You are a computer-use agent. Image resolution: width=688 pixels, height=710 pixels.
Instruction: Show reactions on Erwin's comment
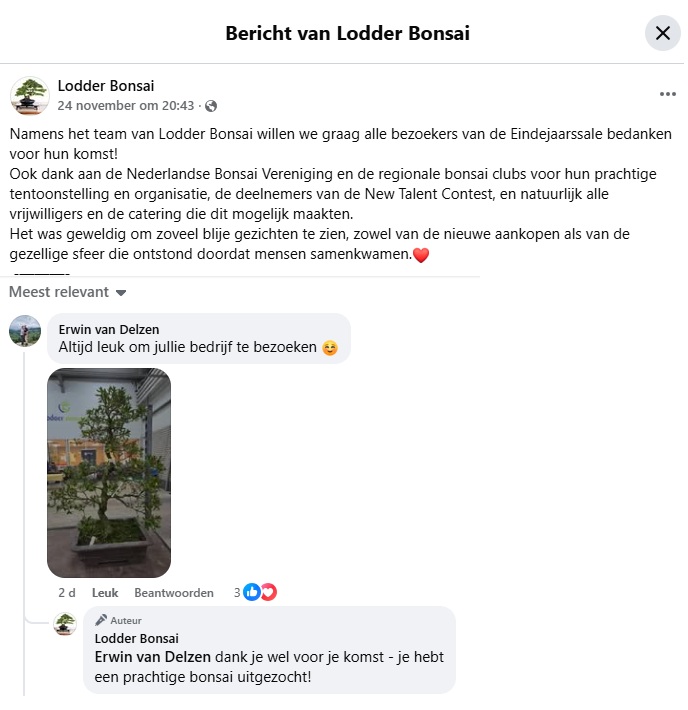tap(259, 592)
